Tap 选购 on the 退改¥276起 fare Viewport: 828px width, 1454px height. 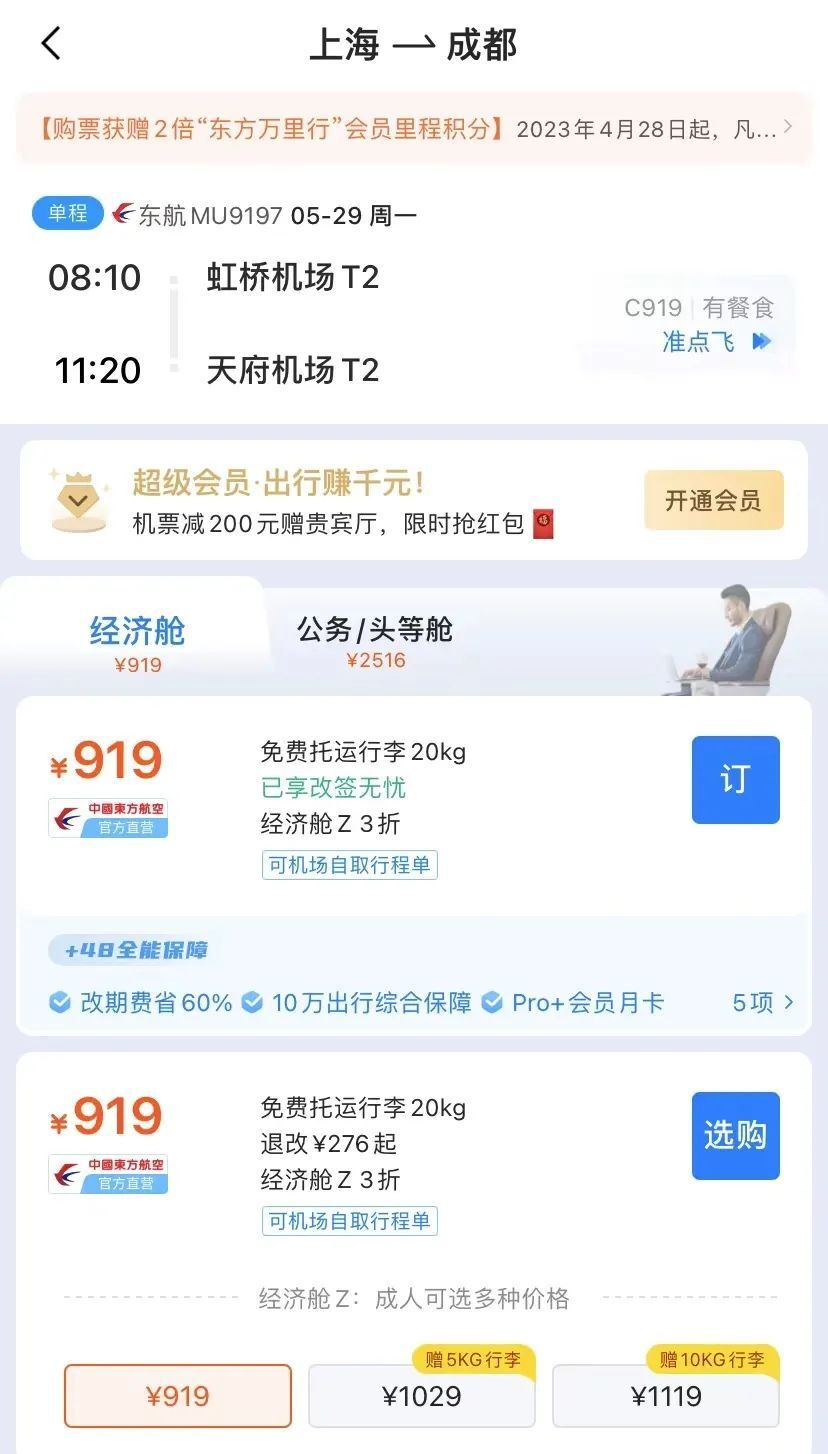[x=735, y=1136]
